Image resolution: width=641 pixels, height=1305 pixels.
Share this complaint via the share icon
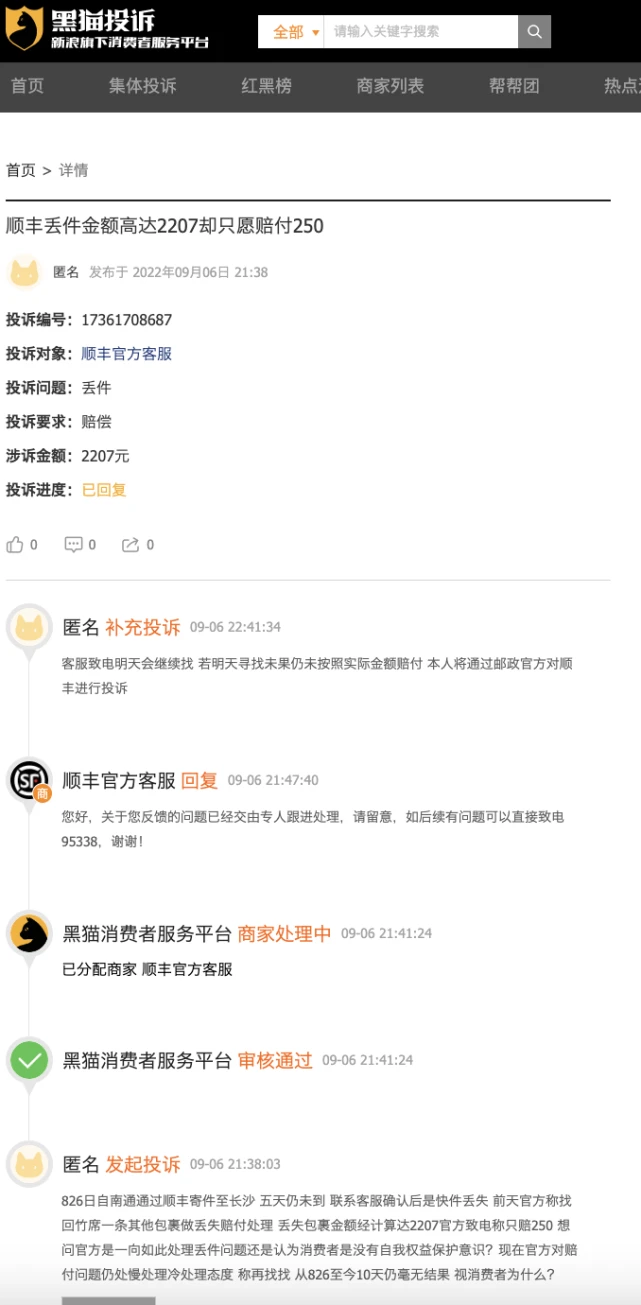[131, 545]
